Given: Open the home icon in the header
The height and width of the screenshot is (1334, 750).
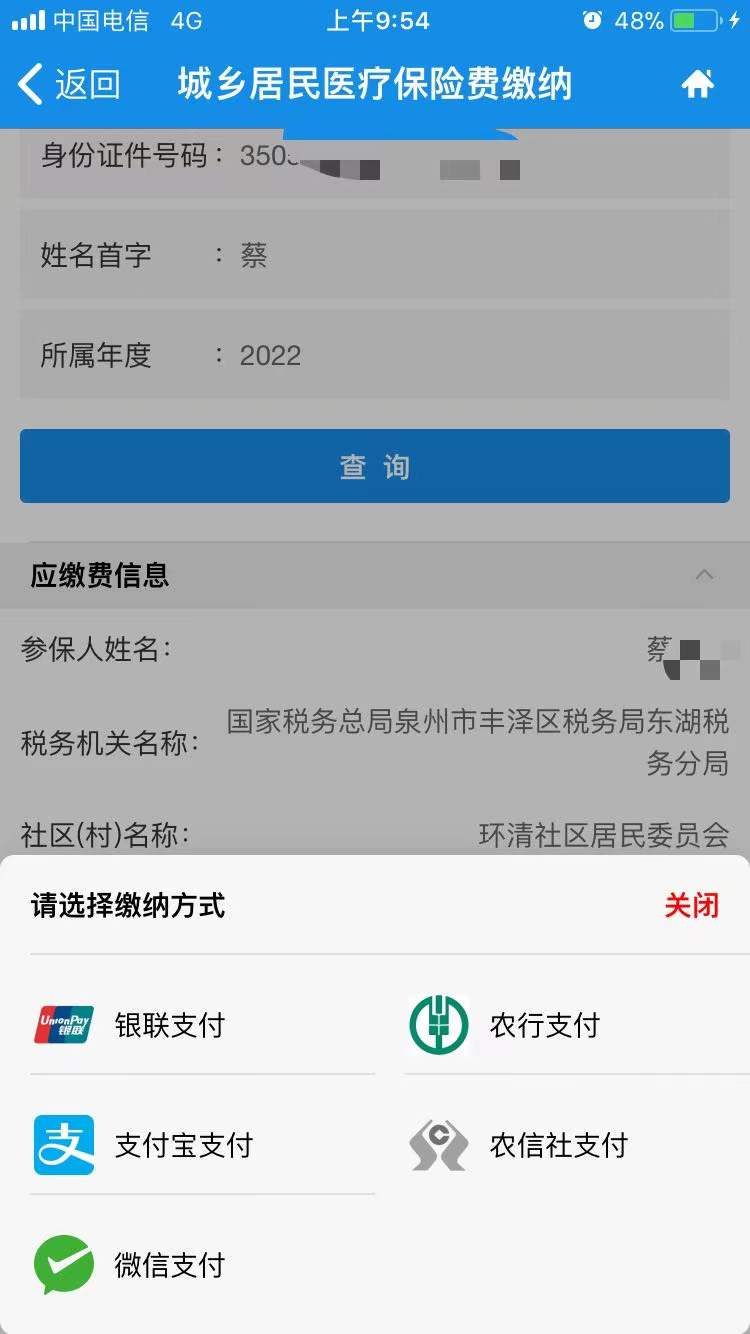Looking at the screenshot, I should click(697, 85).
